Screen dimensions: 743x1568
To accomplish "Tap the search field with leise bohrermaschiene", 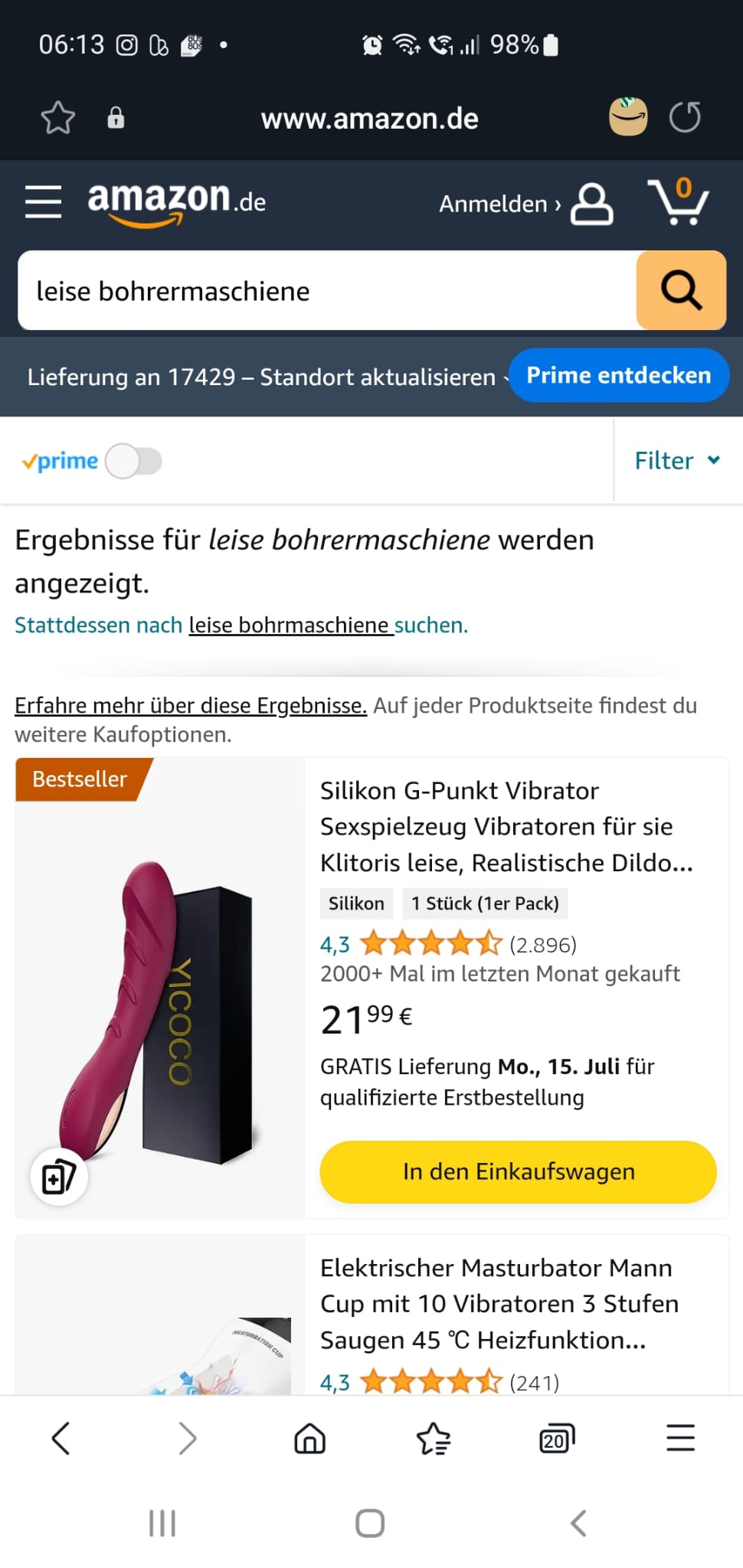I will pos(327,291).
